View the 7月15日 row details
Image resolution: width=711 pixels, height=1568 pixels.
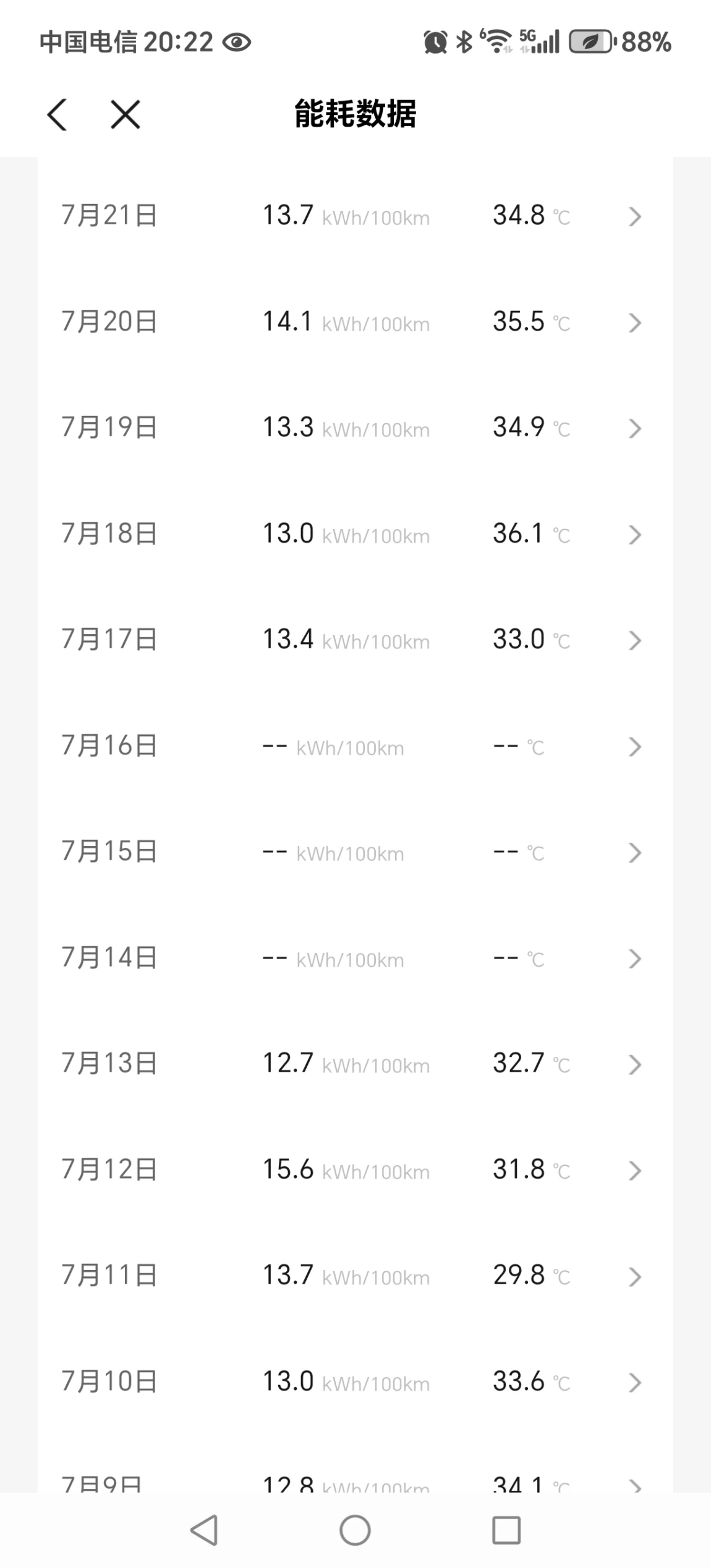click(x=355, y=852)
